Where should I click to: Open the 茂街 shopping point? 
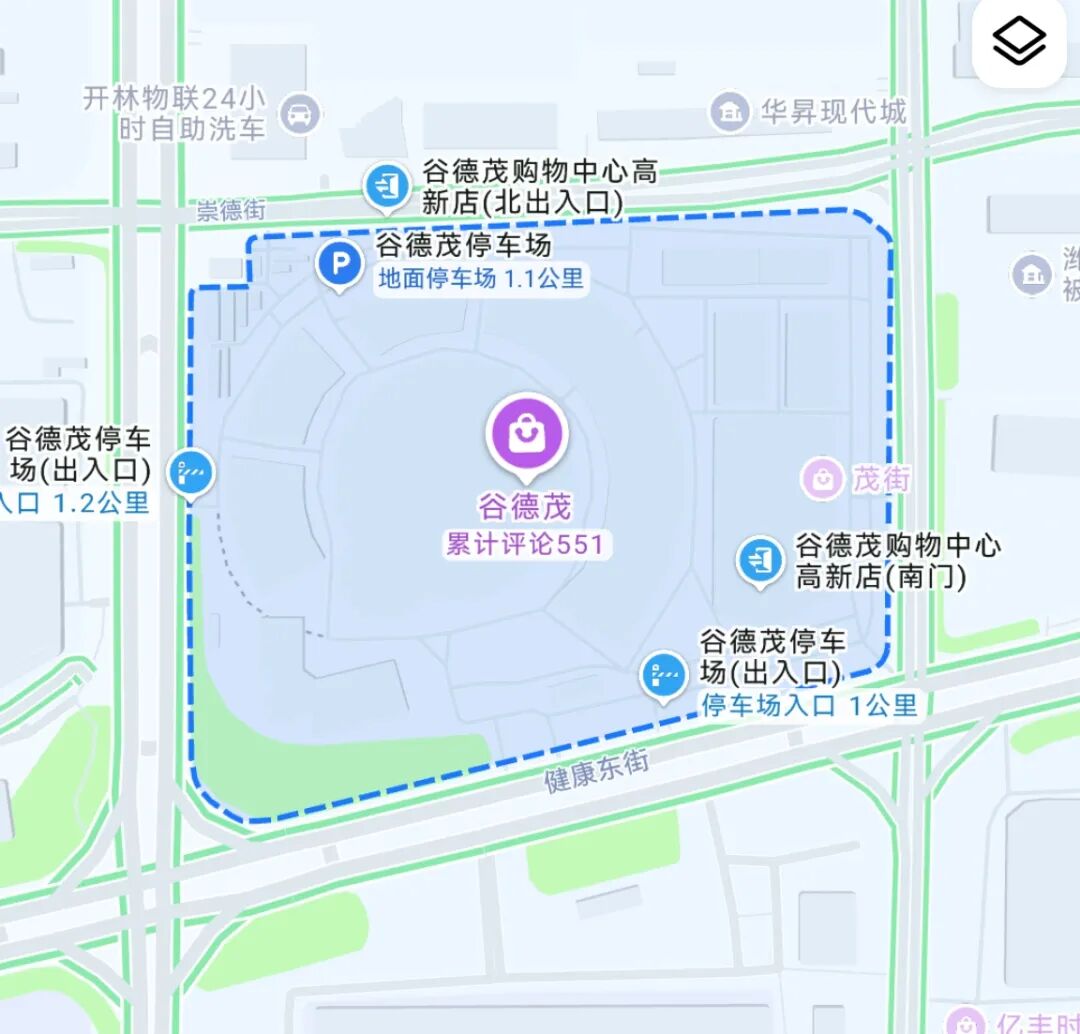(823, 479)
